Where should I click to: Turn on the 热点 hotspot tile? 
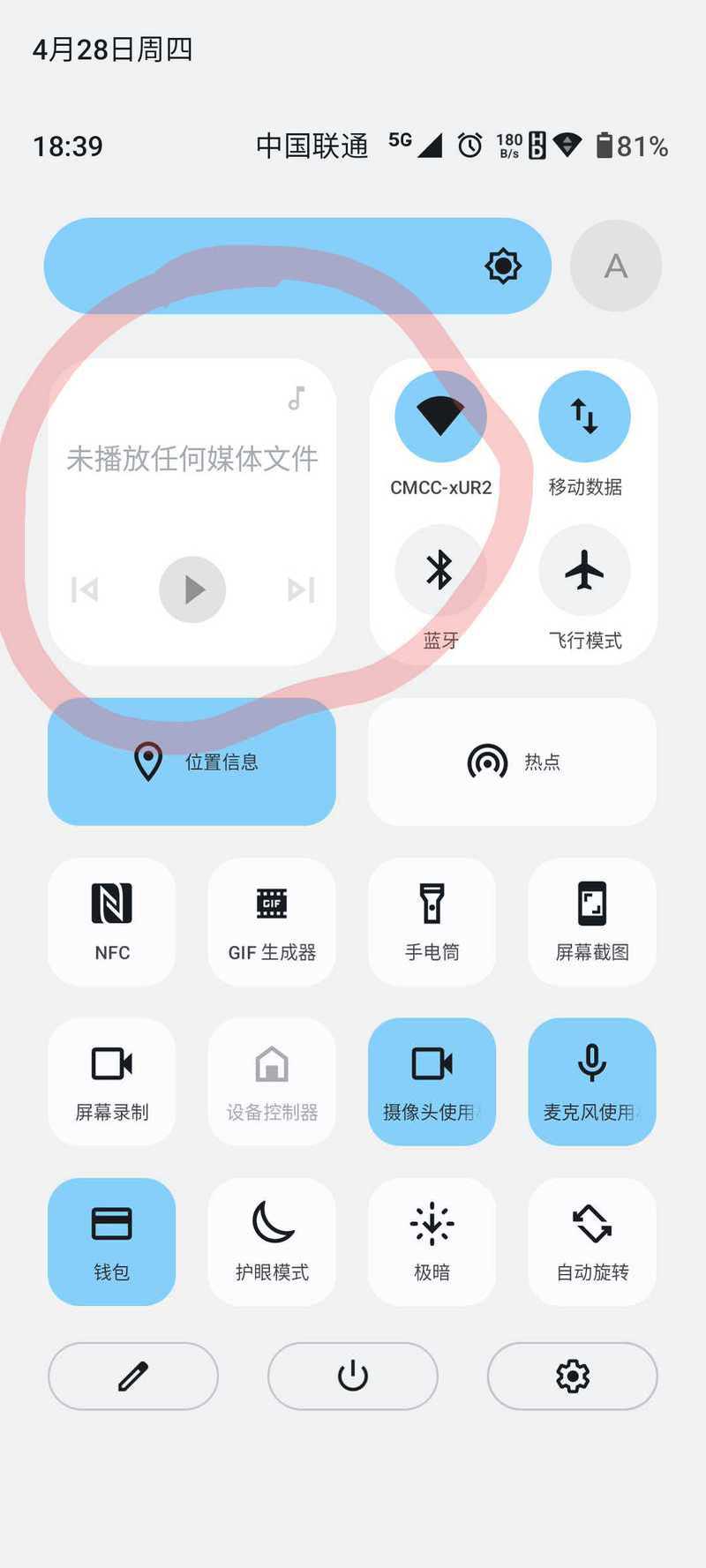coord(513,761)
